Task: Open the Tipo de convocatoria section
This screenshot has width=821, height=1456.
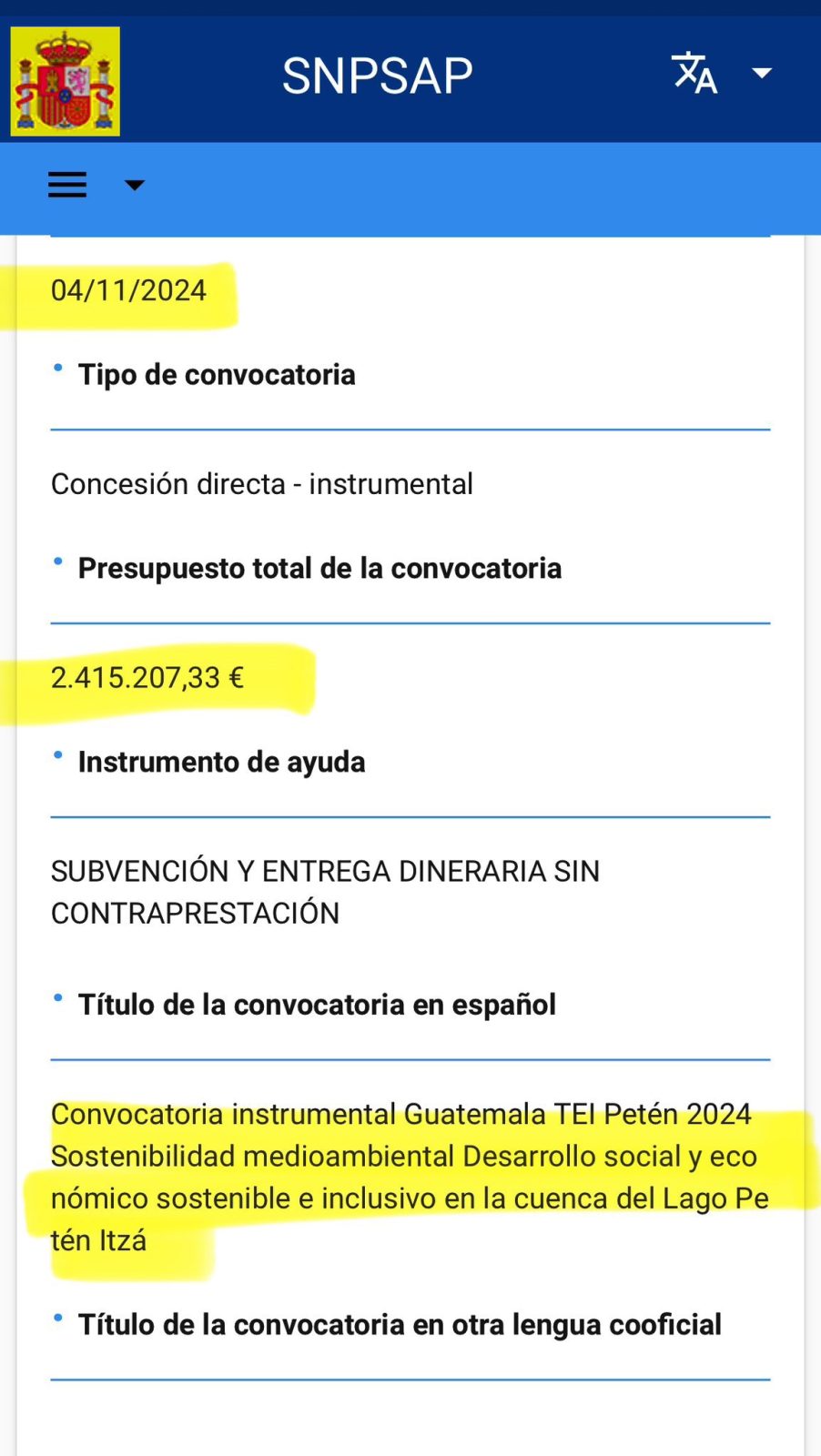Action: tap(216, 374)
